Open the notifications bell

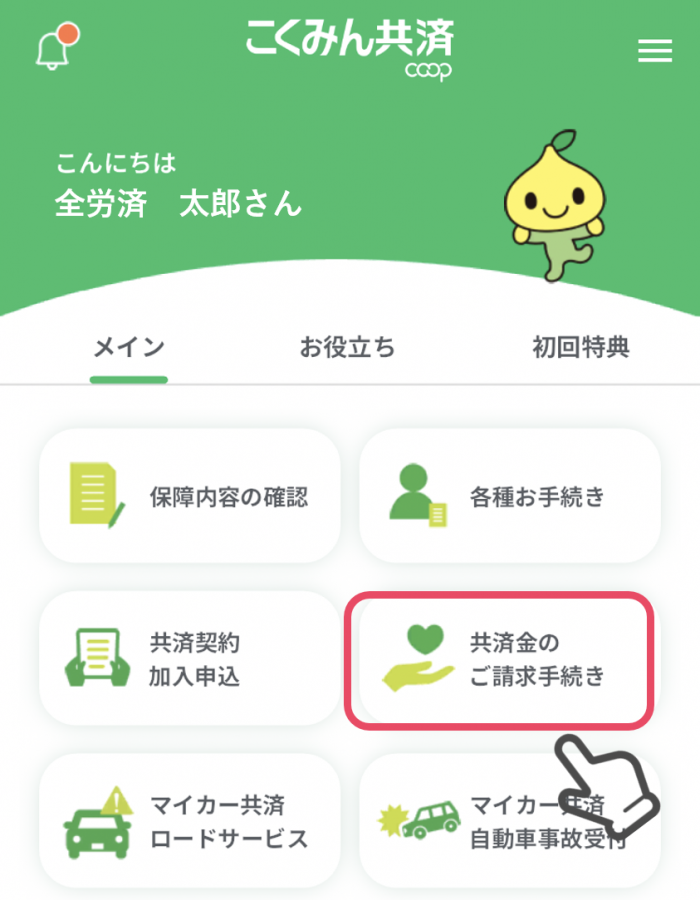52,50
